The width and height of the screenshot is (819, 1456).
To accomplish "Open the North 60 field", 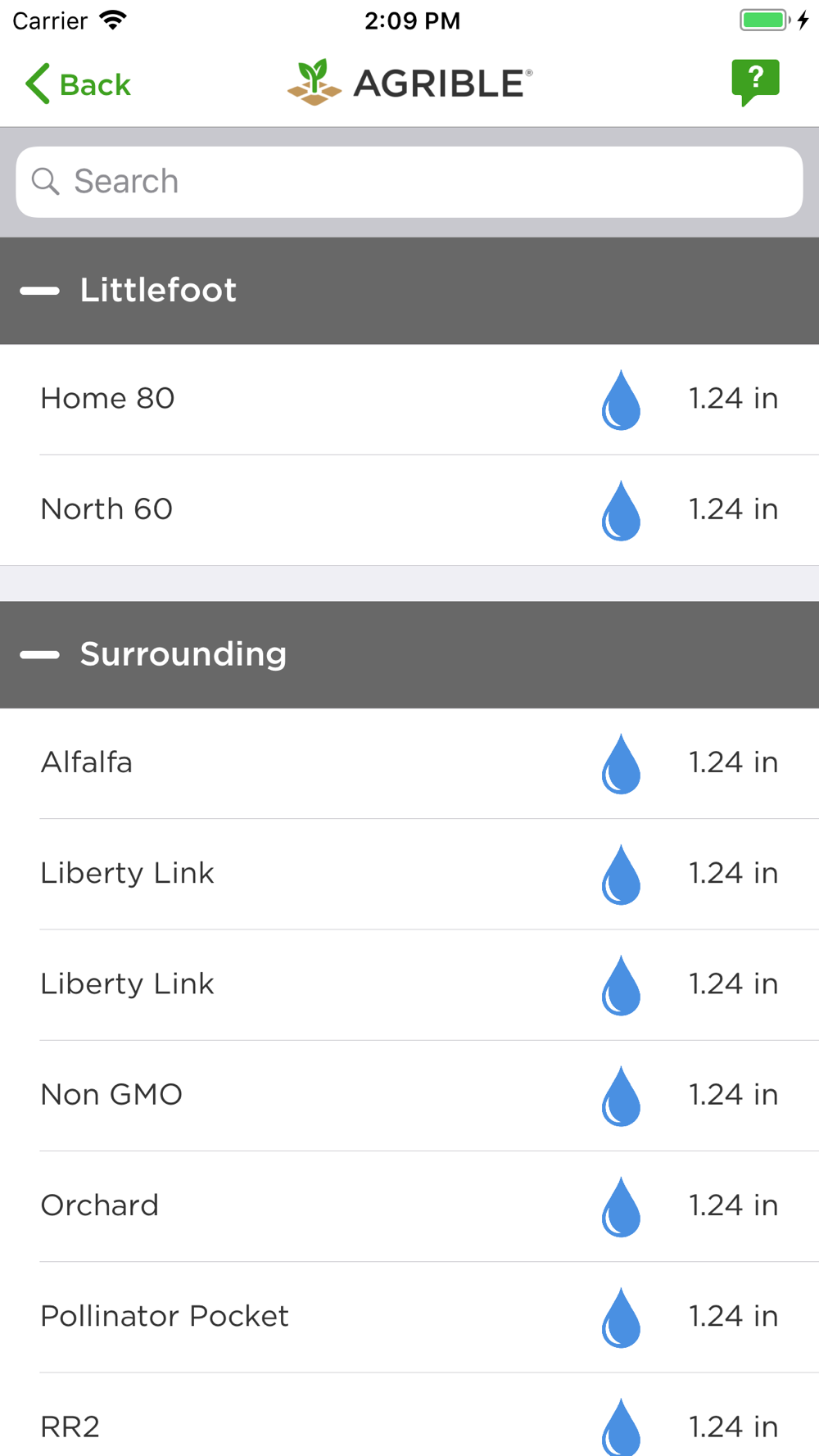I will click(409, 510).
